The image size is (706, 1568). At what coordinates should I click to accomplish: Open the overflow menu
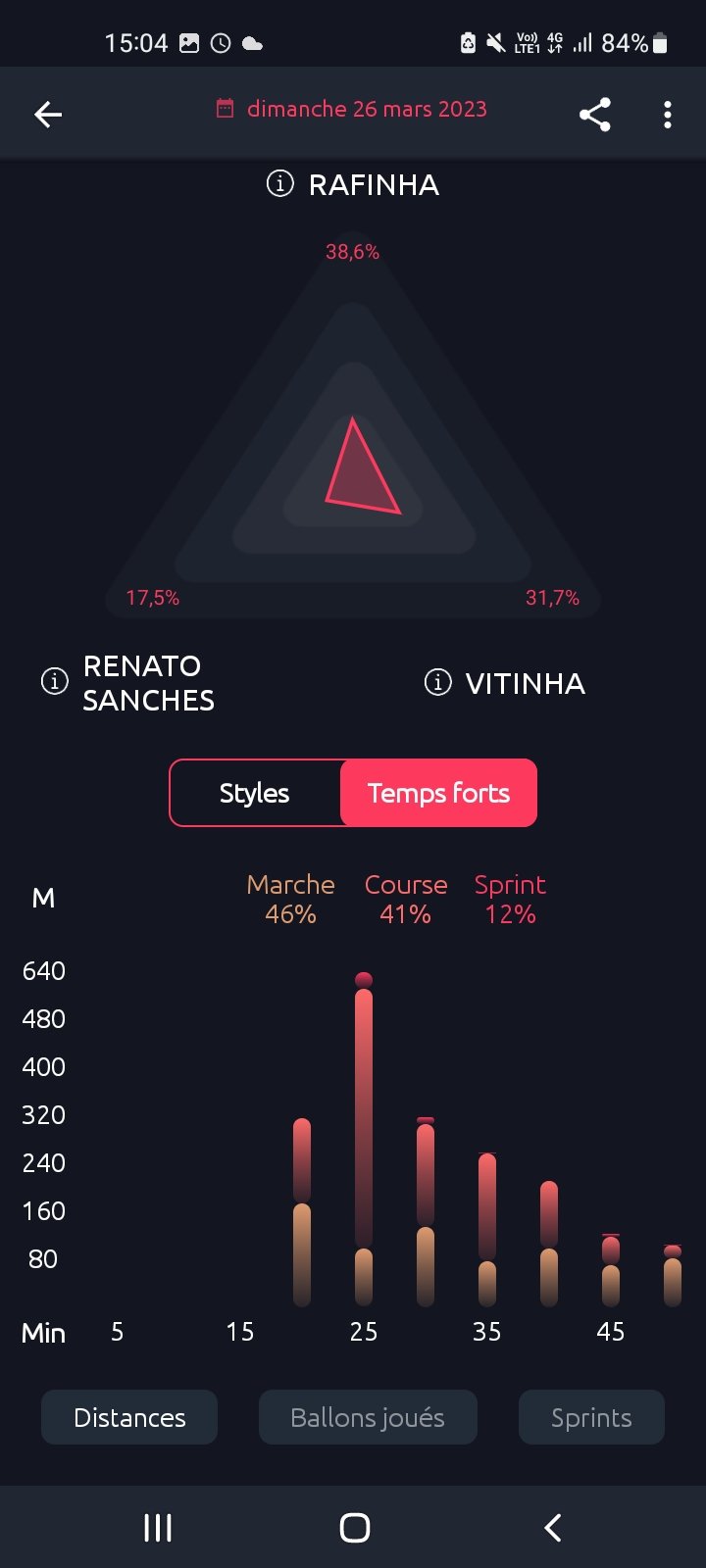click(x=667, y=115)
